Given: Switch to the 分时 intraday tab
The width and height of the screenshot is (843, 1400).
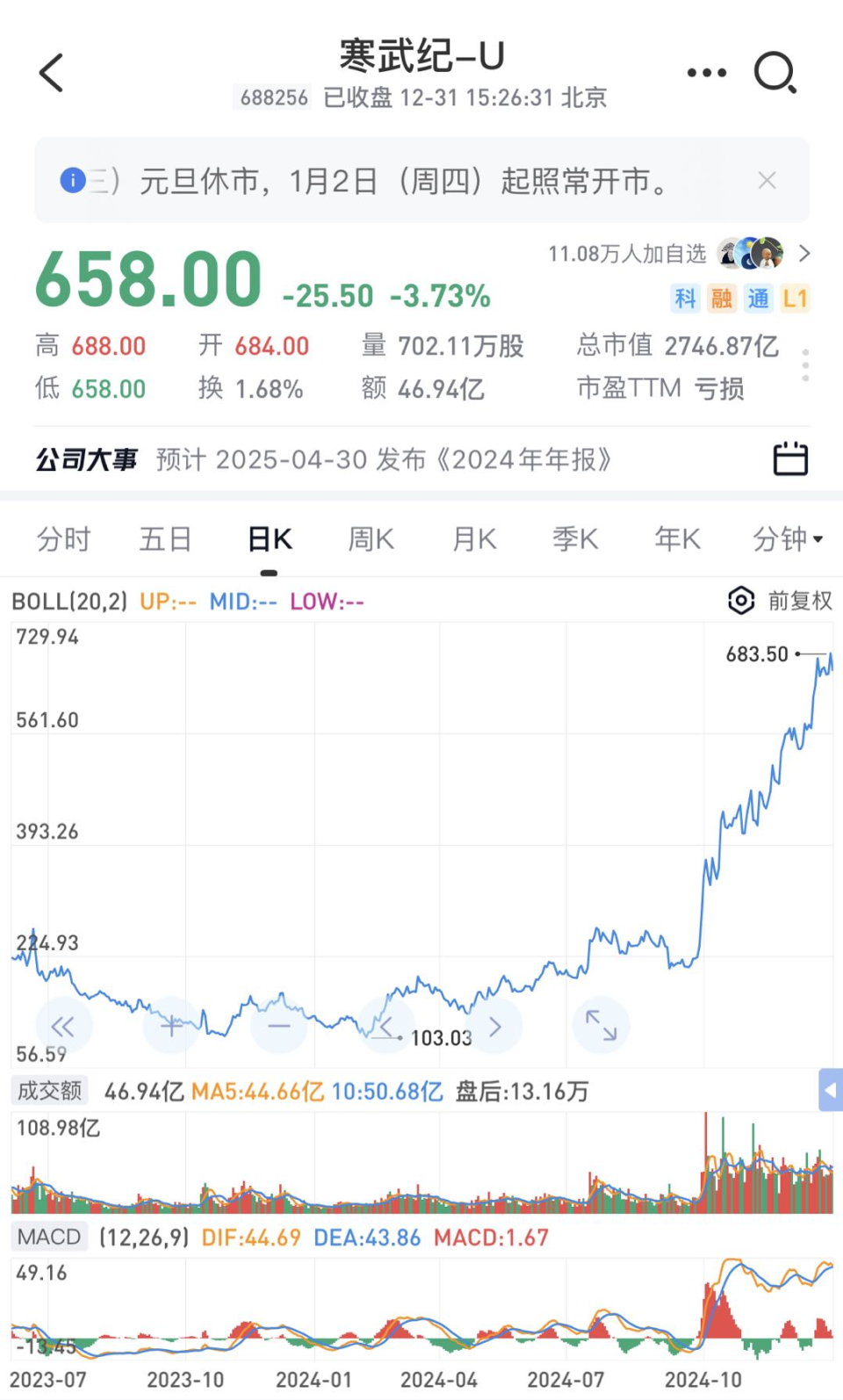Looking at the screenshot, I should point(62,538).
